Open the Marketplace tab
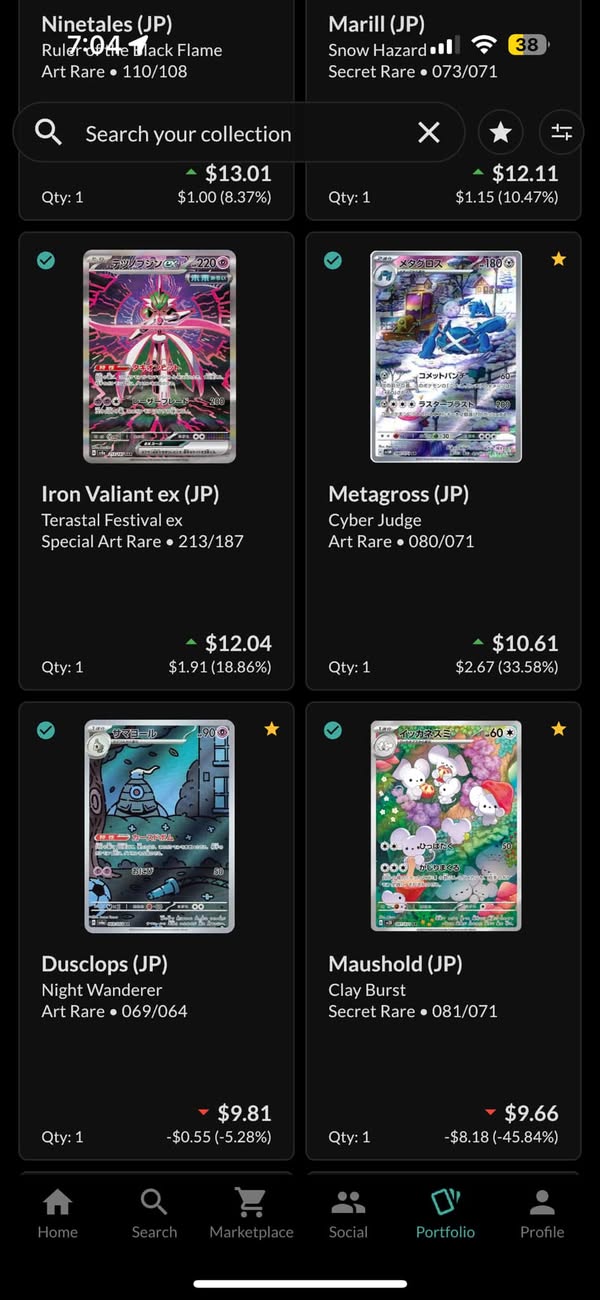Viewport: 600px width, 1300px height. click(251, 1214)
